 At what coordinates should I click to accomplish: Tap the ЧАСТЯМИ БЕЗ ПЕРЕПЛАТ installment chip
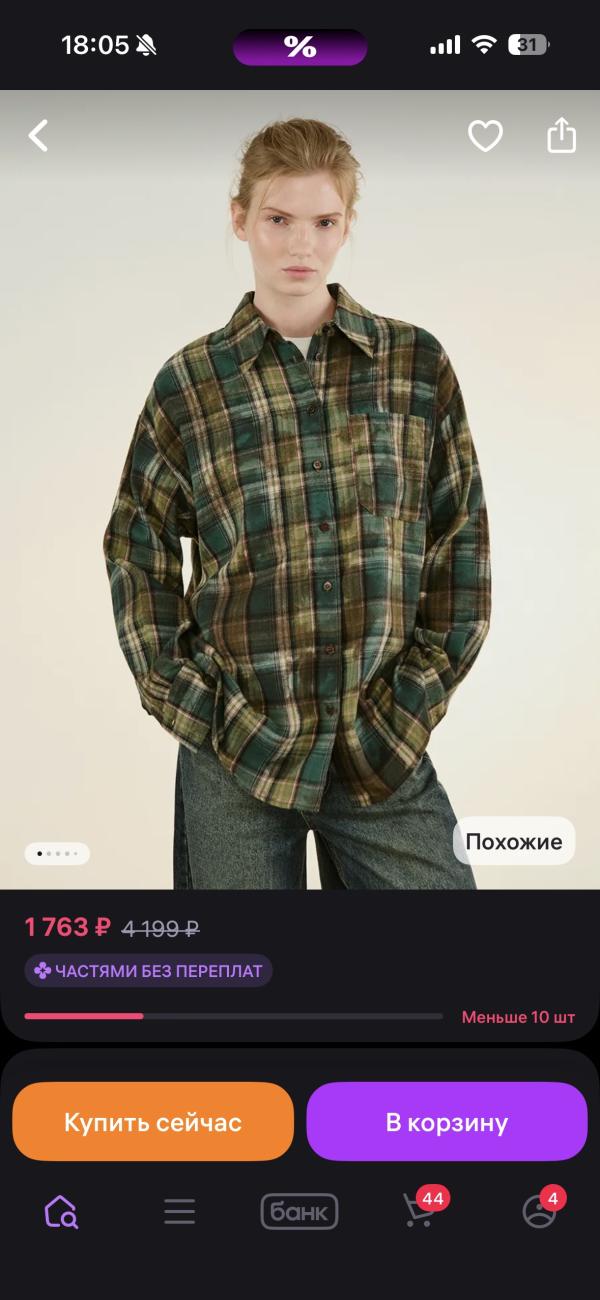[x=148, y=970]
